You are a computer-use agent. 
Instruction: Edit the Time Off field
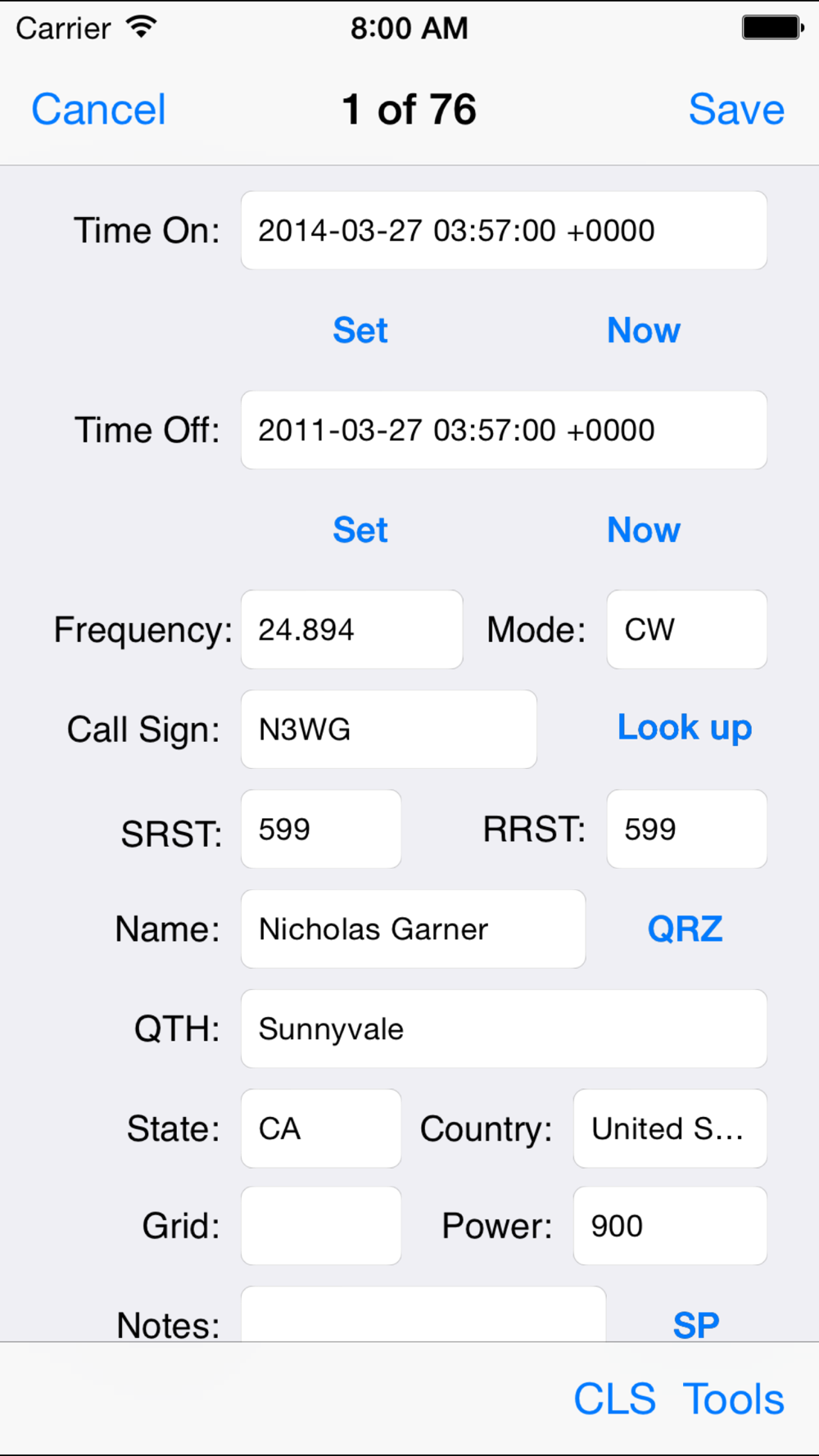503,431
